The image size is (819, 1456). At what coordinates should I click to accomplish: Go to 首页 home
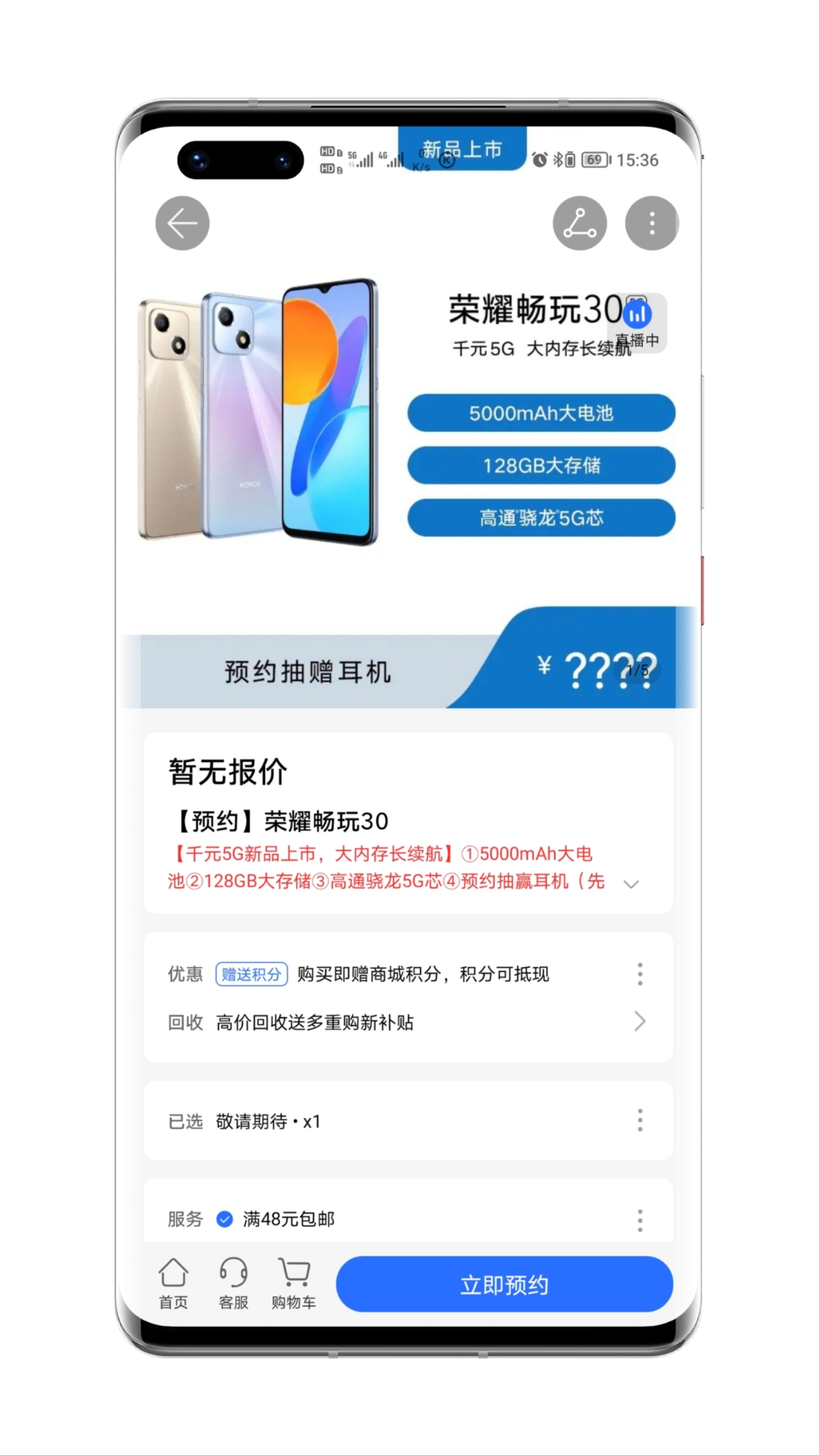click(173, 1284)
